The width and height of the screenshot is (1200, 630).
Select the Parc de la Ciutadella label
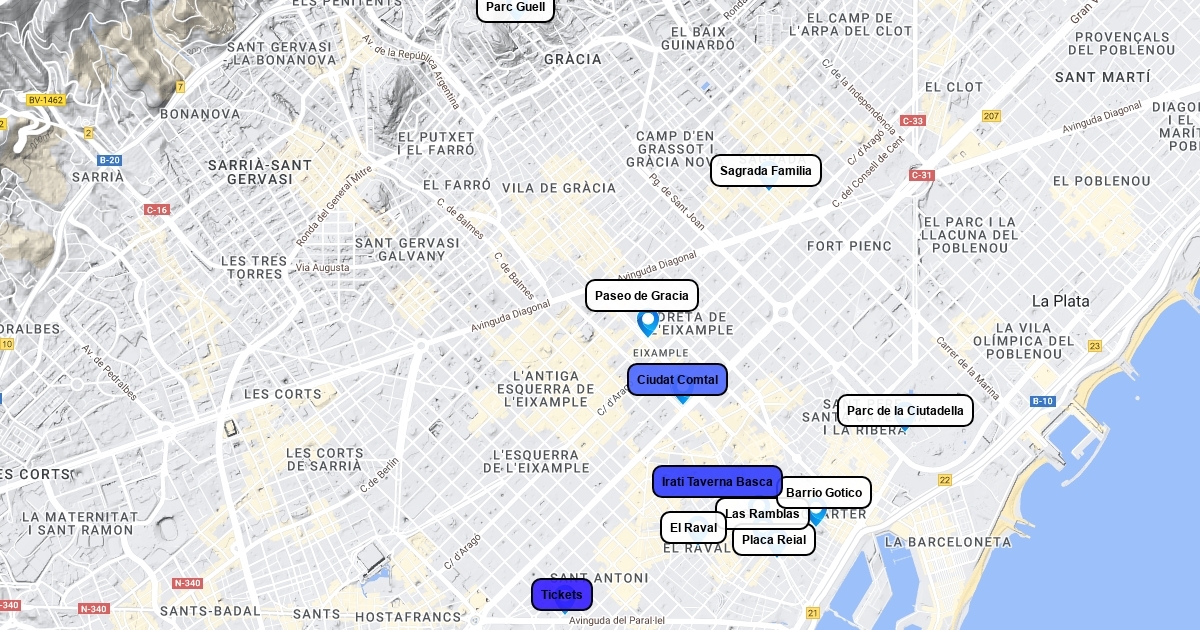[x=905, y=411]
